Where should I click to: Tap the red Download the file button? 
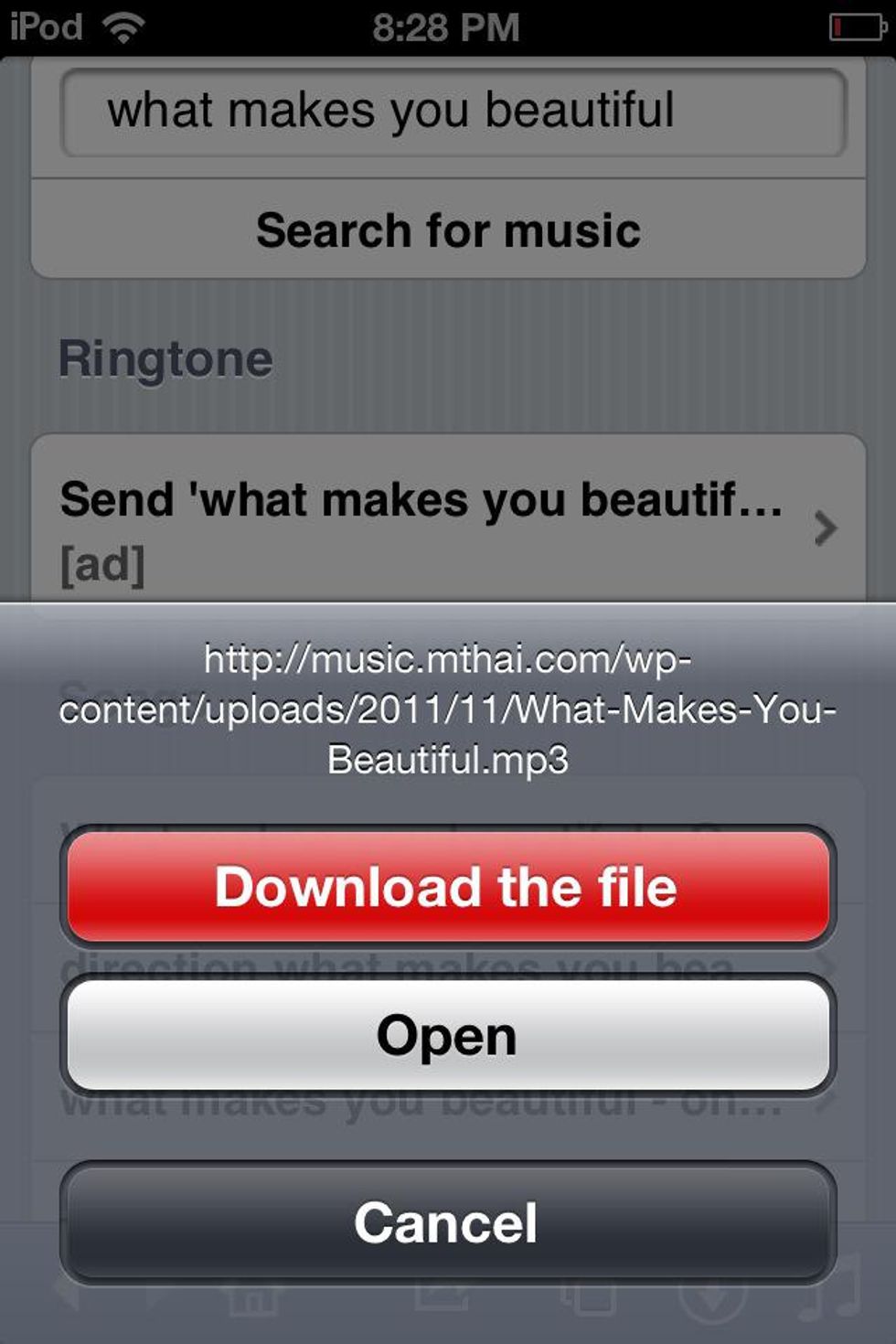(448, 887)
